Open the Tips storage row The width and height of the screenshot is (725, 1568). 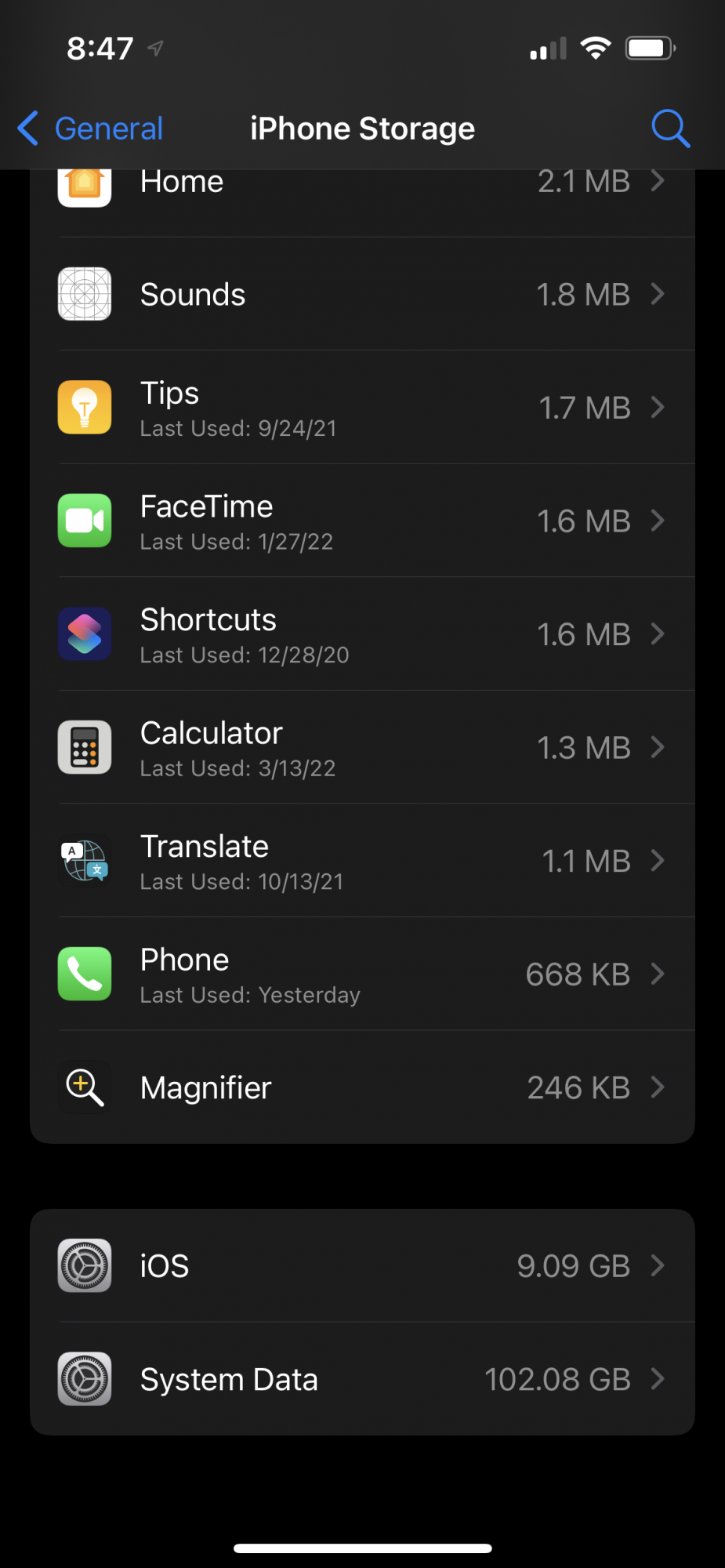pyautogui.click(x=362, y=408)
